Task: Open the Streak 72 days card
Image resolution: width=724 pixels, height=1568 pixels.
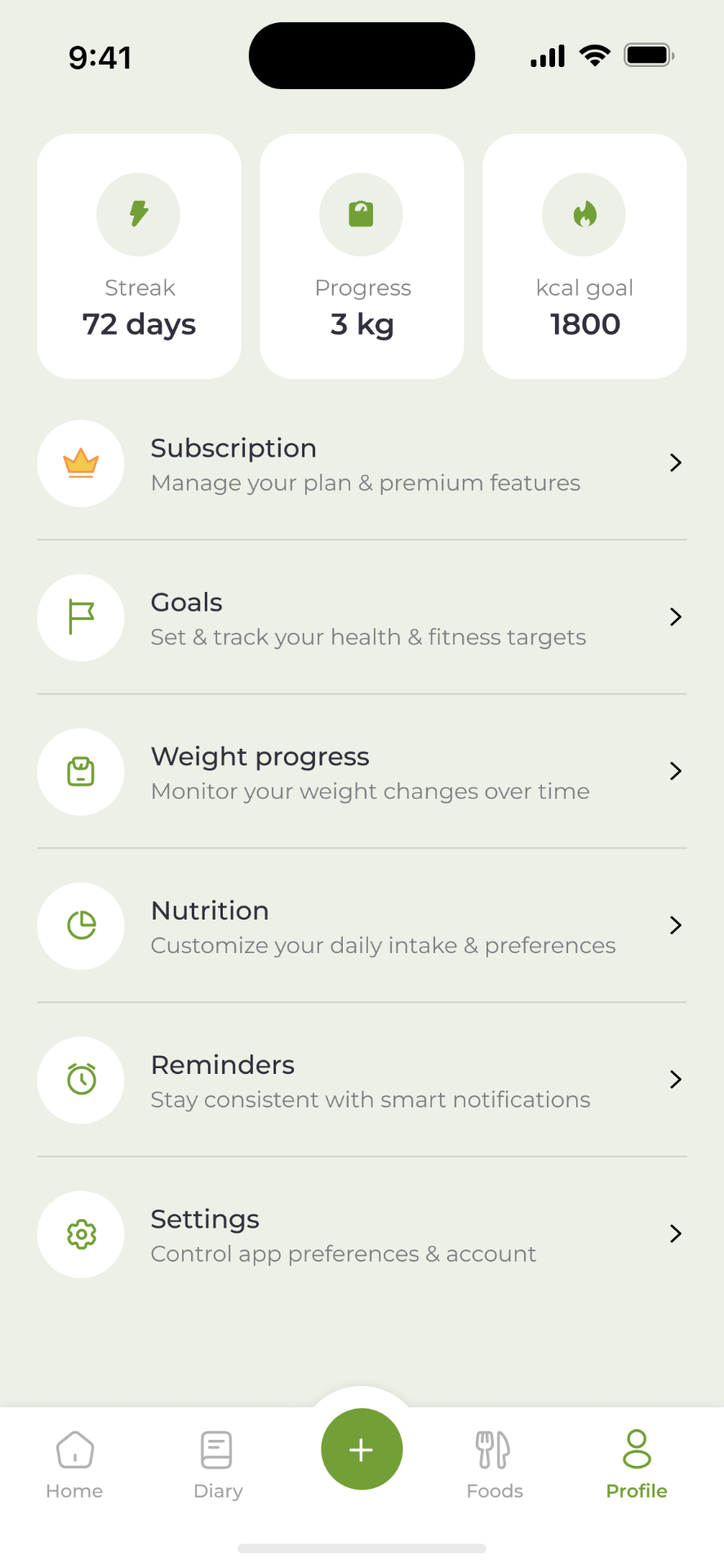Action: click(139, 256)
